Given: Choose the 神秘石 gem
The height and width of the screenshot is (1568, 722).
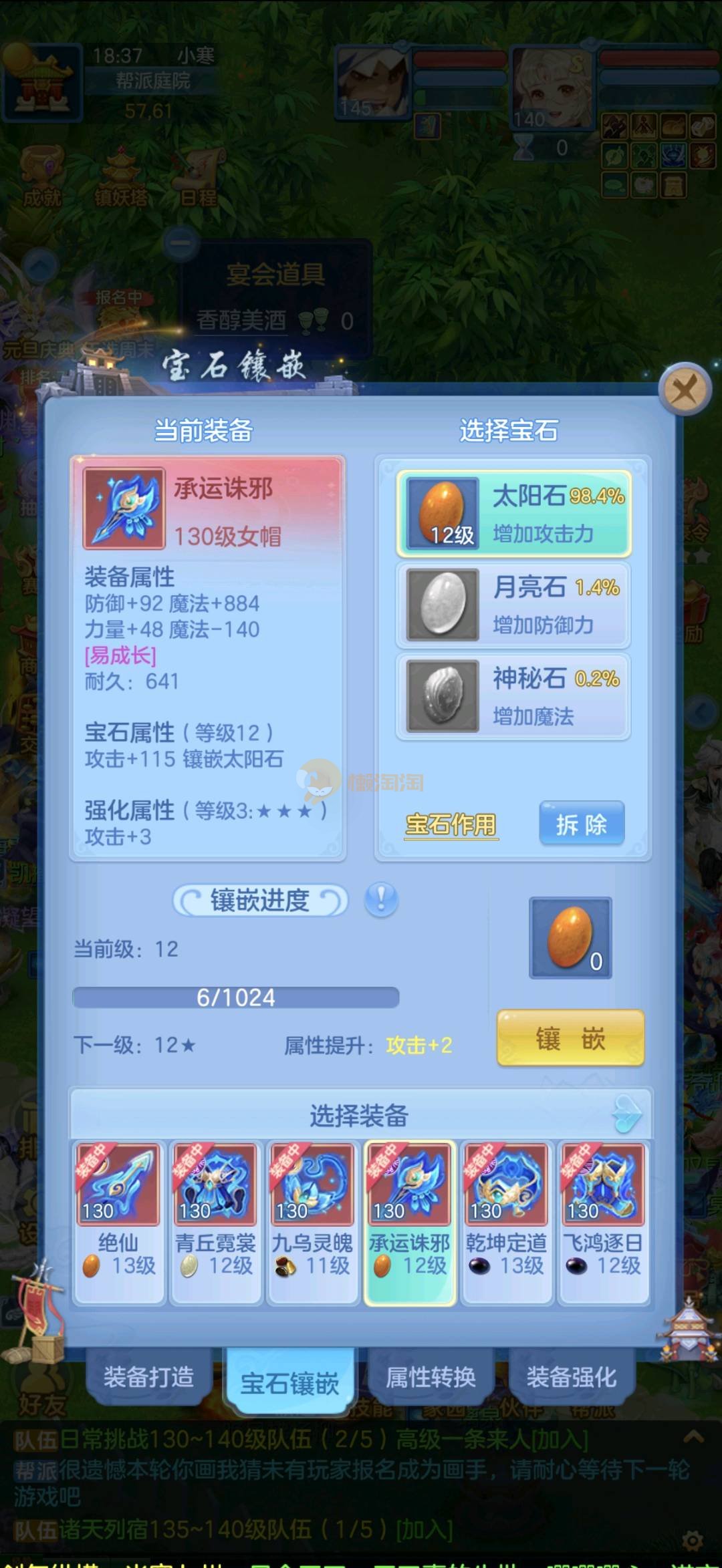Looking at the screenshot, I should tap(513, 696).
